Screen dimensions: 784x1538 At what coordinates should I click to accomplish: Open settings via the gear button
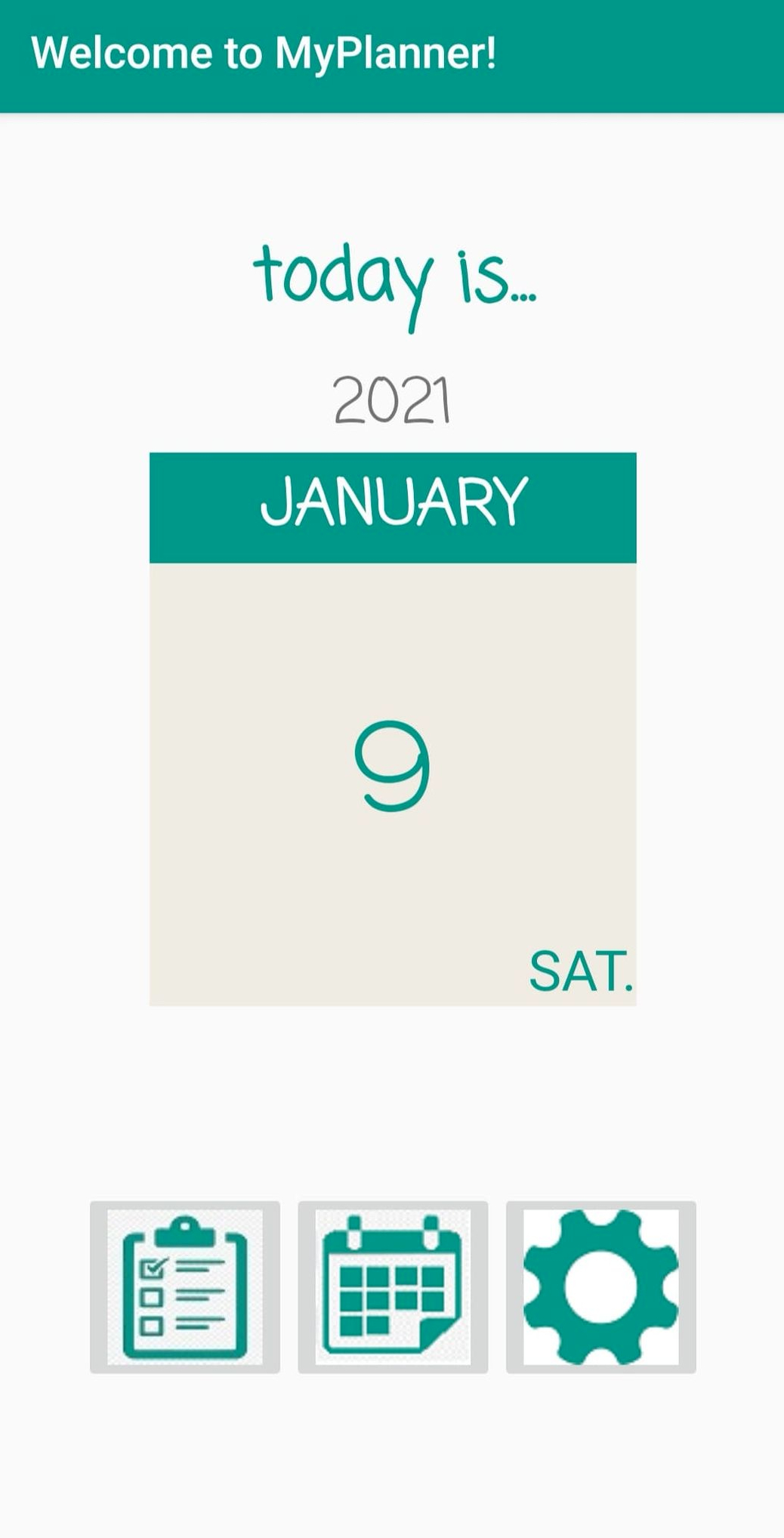(x=601, y=1286)
